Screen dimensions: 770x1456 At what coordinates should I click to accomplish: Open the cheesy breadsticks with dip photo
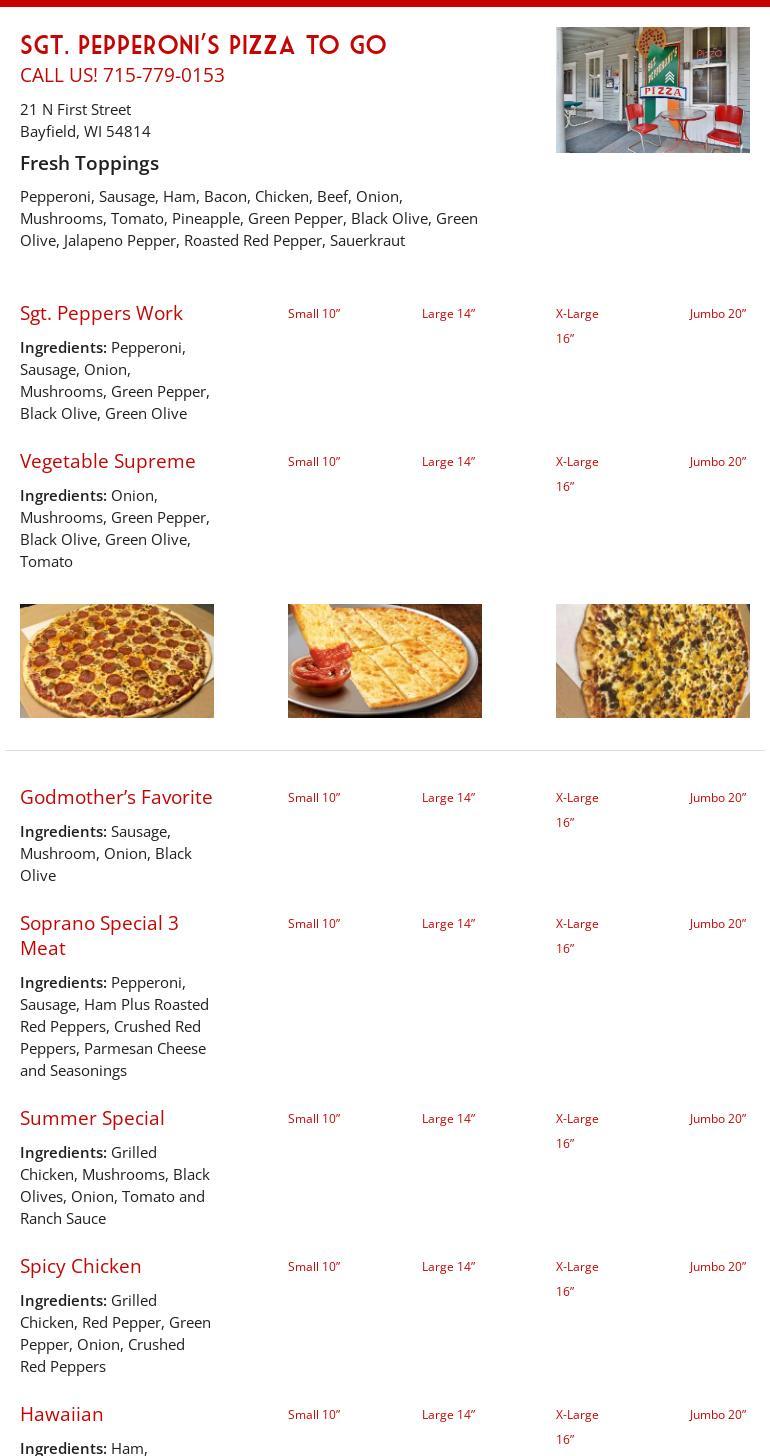[384, 660]
